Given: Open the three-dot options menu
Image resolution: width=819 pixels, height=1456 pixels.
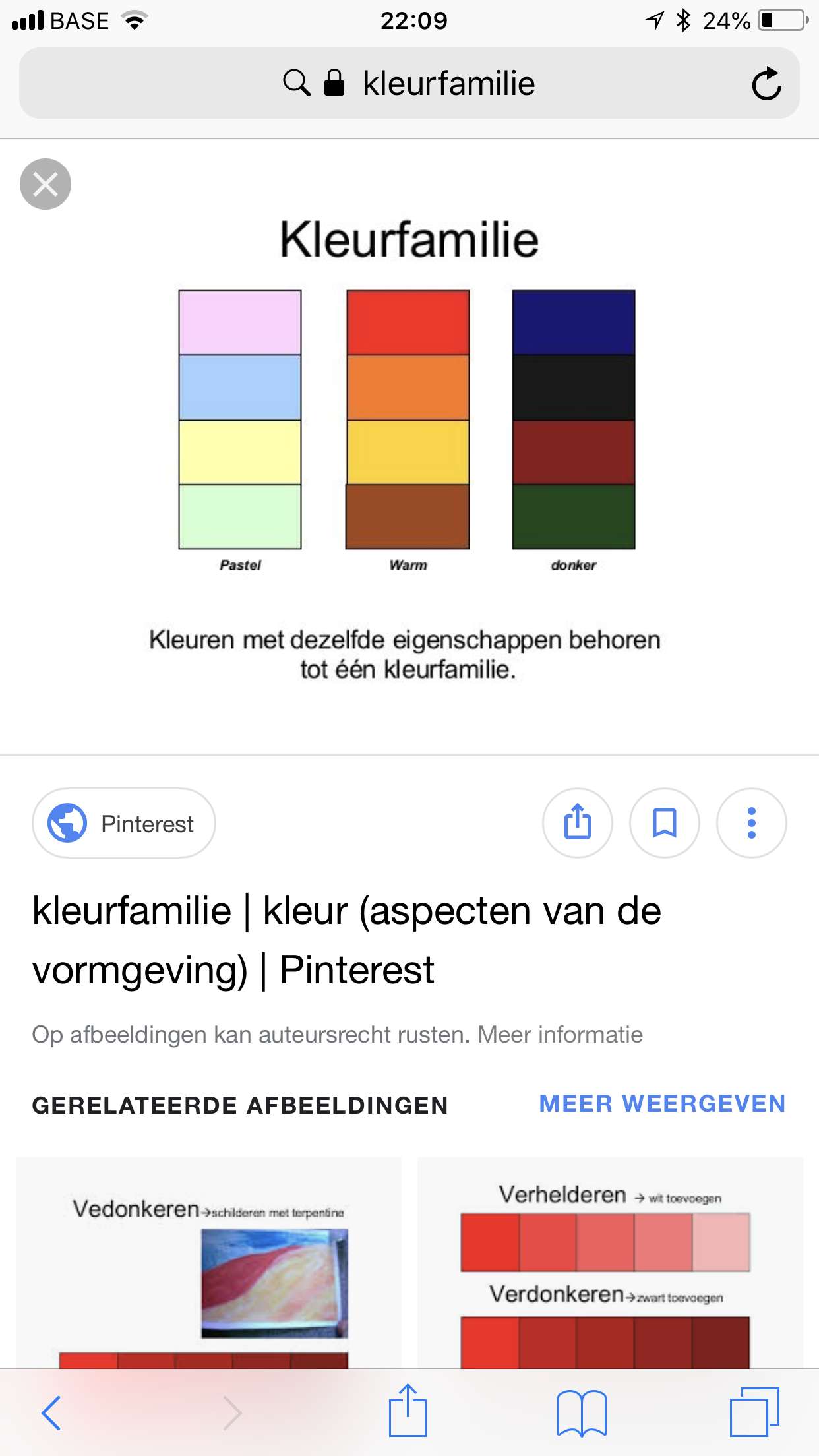Looking at the screenshot, I should click(752, 823).
